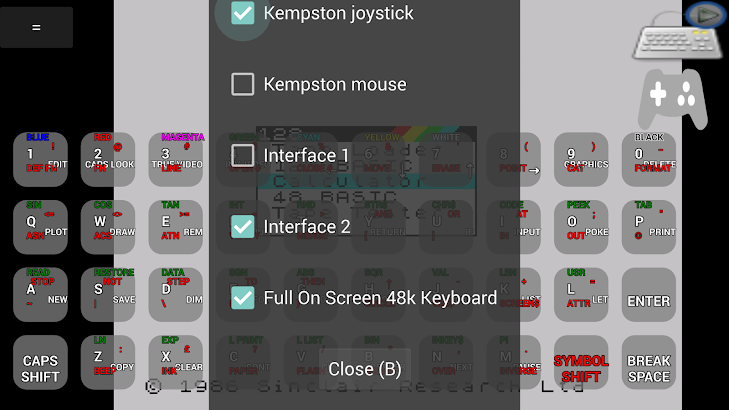Tap the SYMBOL SHIFT key
This screenshot has width=729, height=410.
click(581, 363)
